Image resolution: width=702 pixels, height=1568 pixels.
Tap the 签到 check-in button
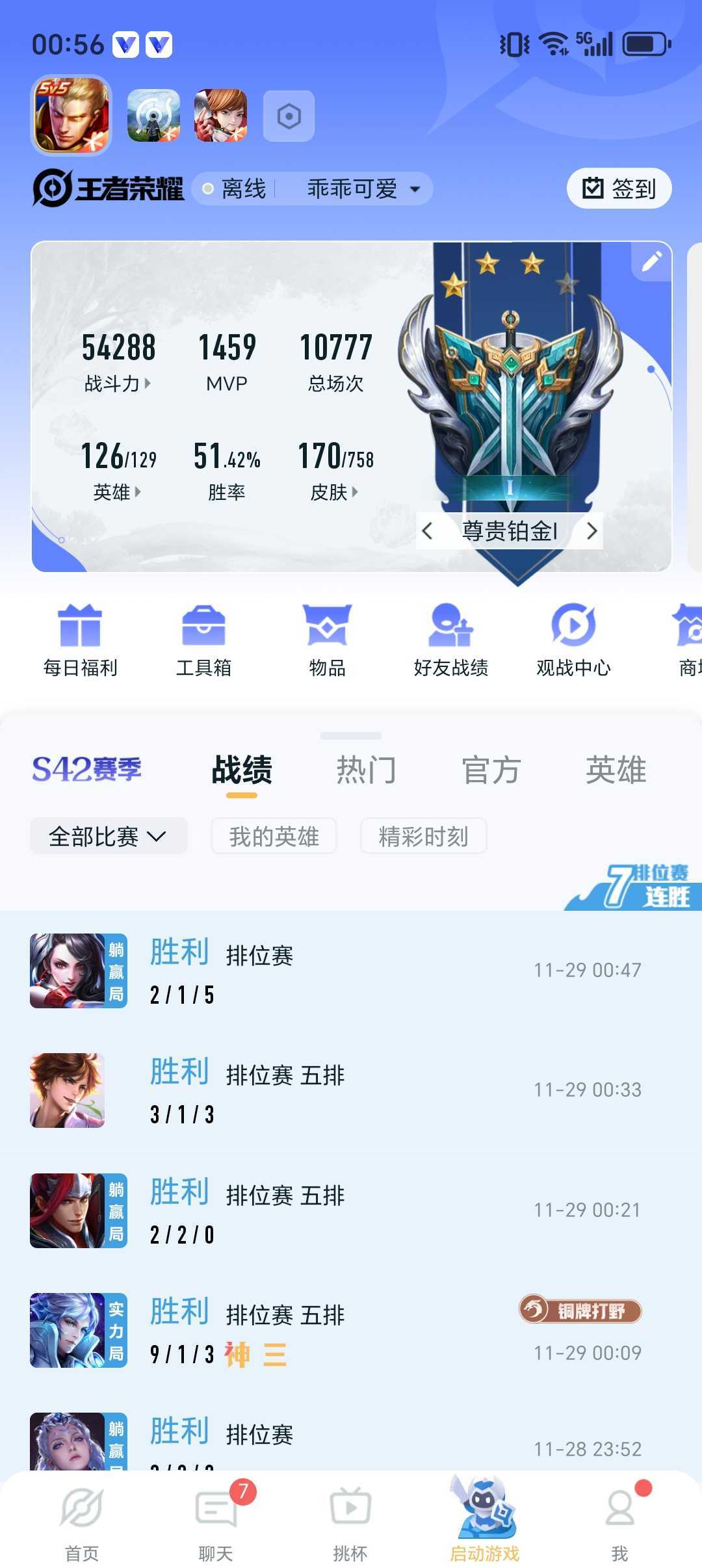(x=619, y=189)
